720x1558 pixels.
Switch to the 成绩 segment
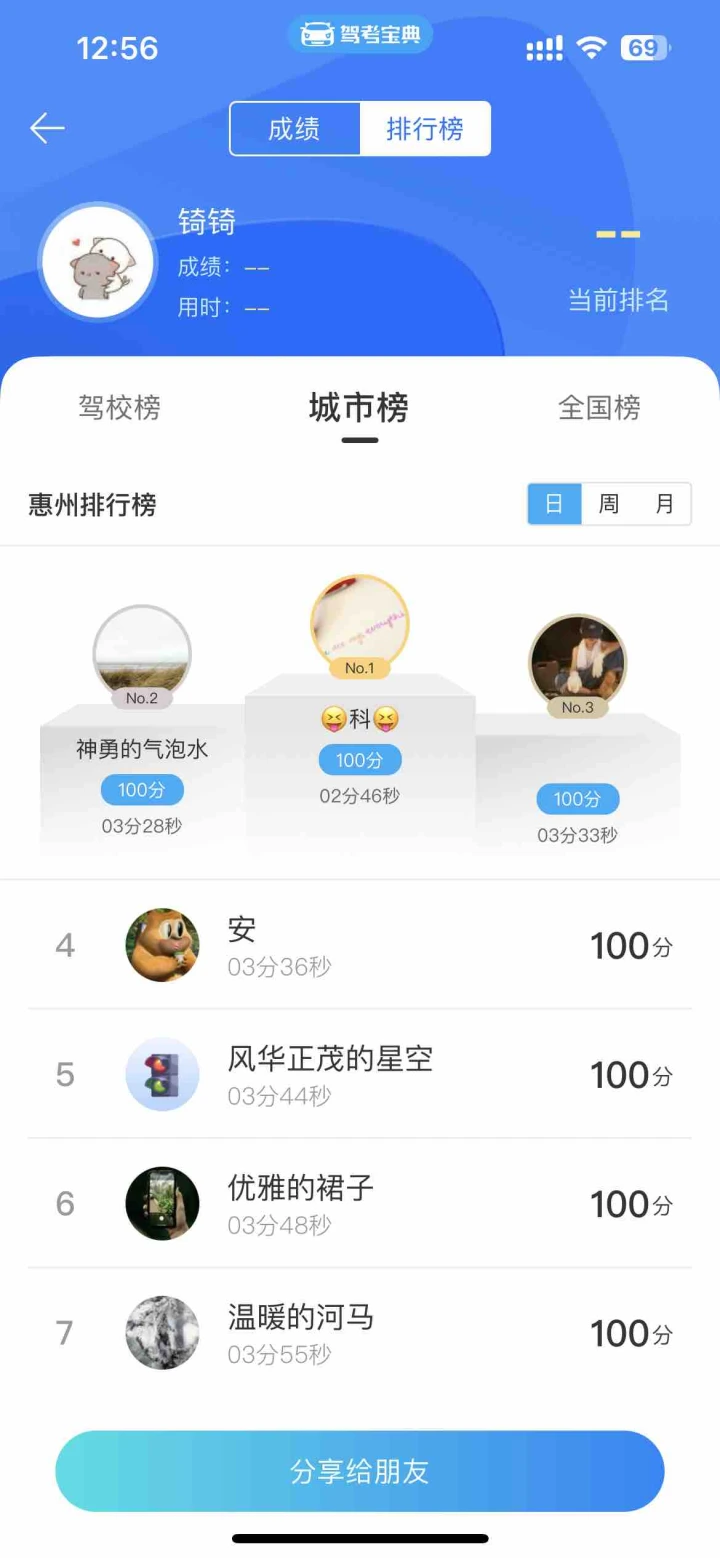294,129
